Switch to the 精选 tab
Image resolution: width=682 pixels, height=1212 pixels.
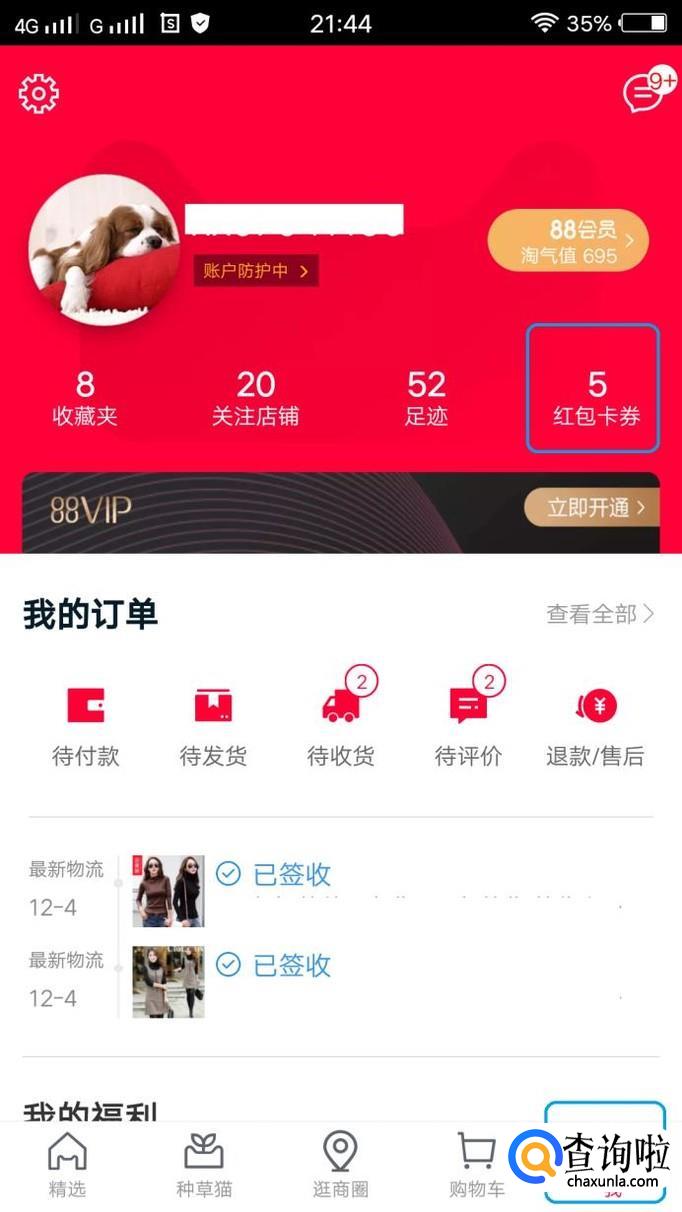(x=67, y=1165)
